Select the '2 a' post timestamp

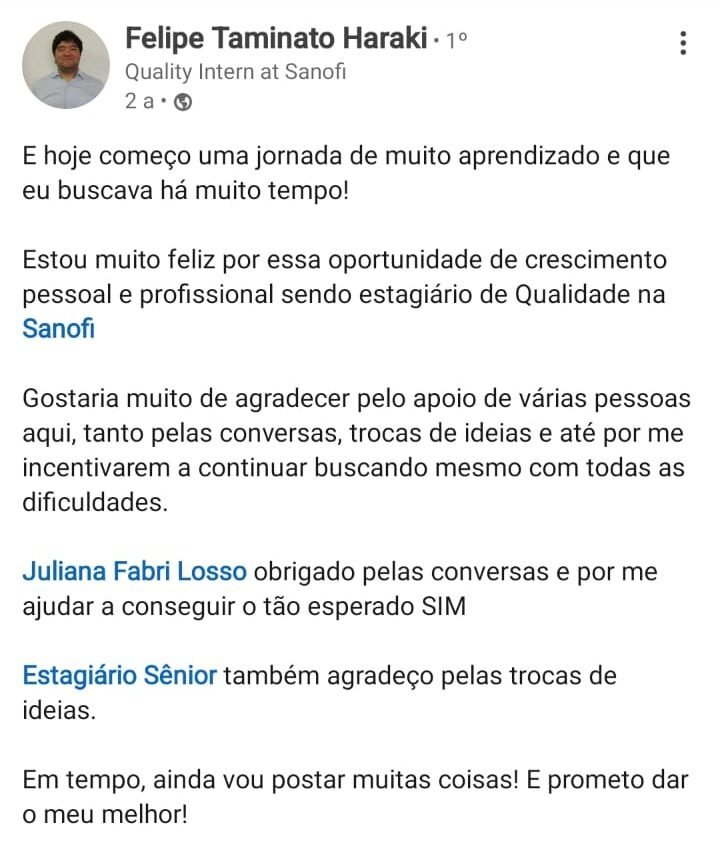coord(137,103)
